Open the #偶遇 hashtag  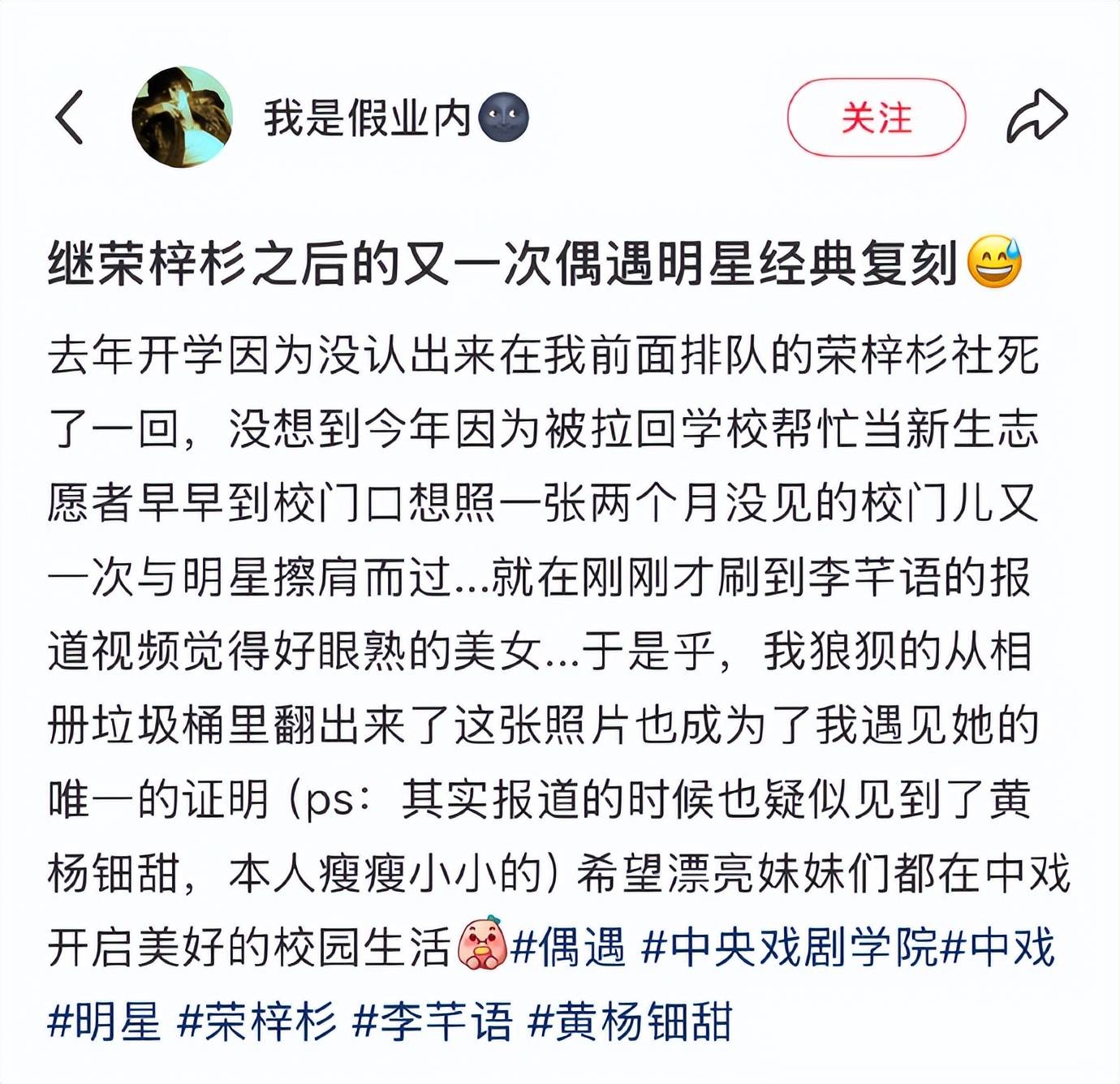568,948
